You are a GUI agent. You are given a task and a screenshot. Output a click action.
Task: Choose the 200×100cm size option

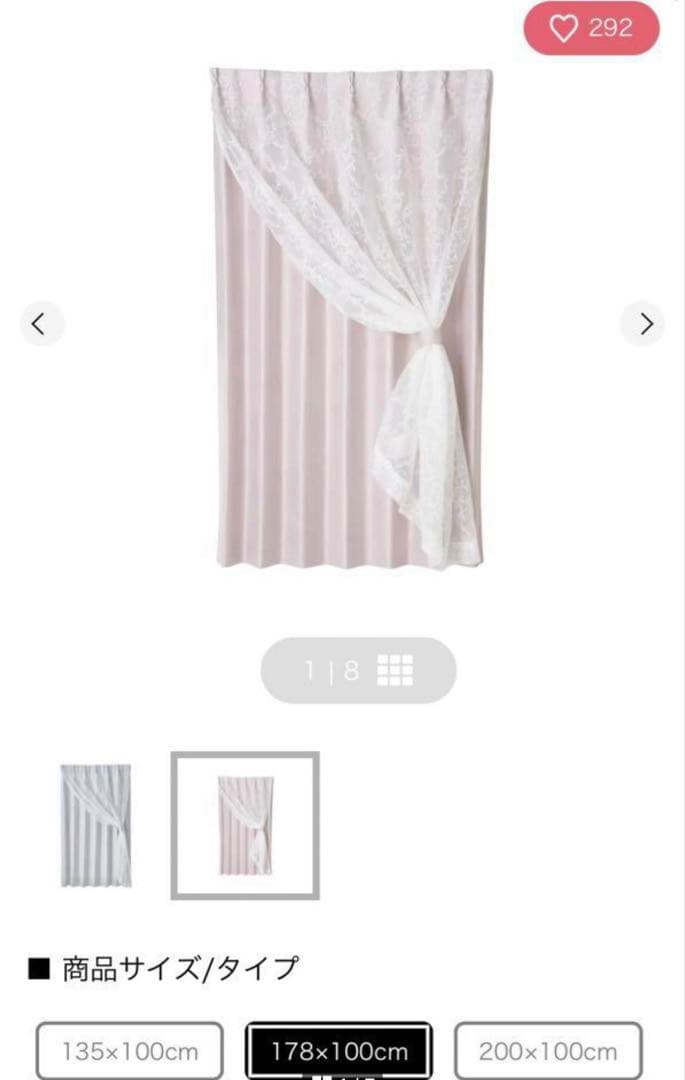(548, 1050)
